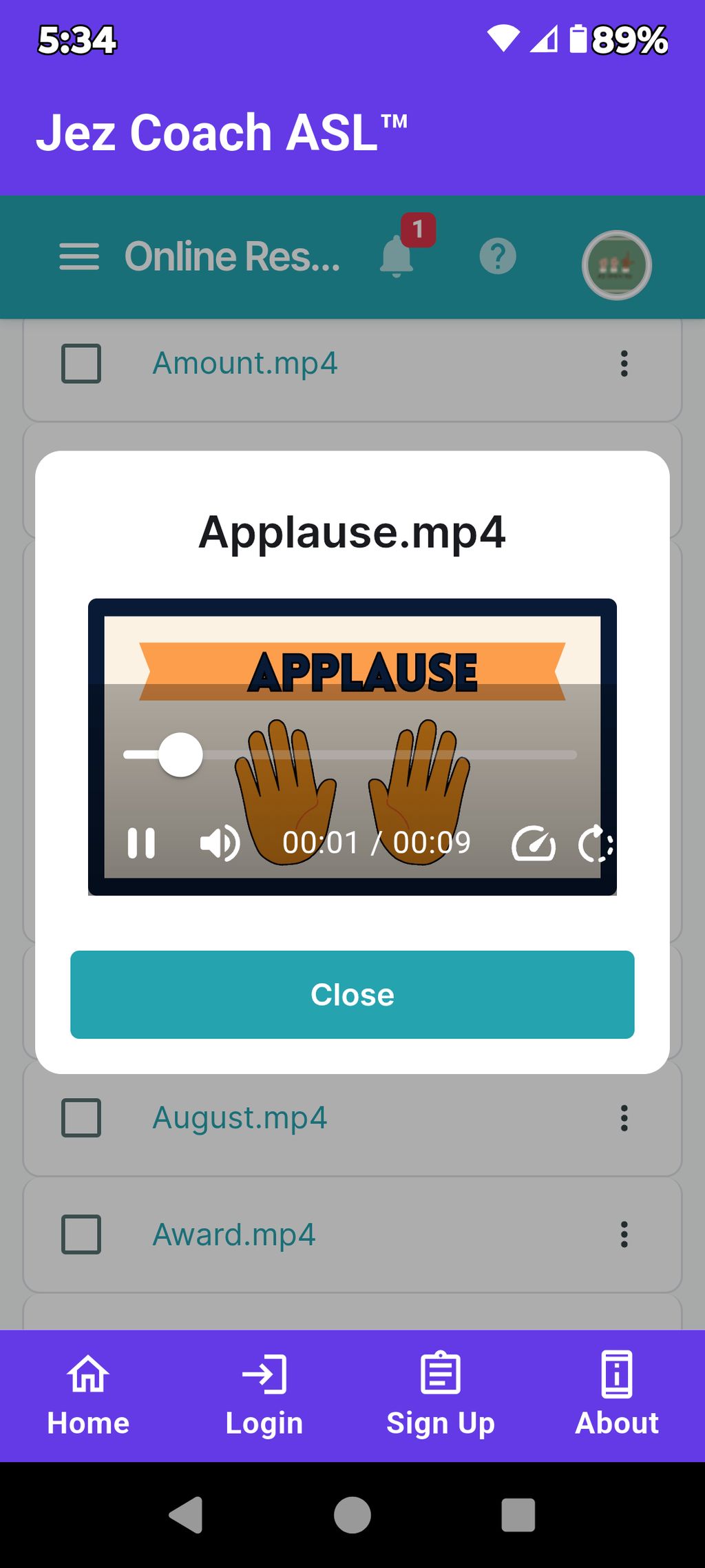705x1568 pixels.
Task: Close the Applause.mp4 dialog
Action: pos(352,994)
